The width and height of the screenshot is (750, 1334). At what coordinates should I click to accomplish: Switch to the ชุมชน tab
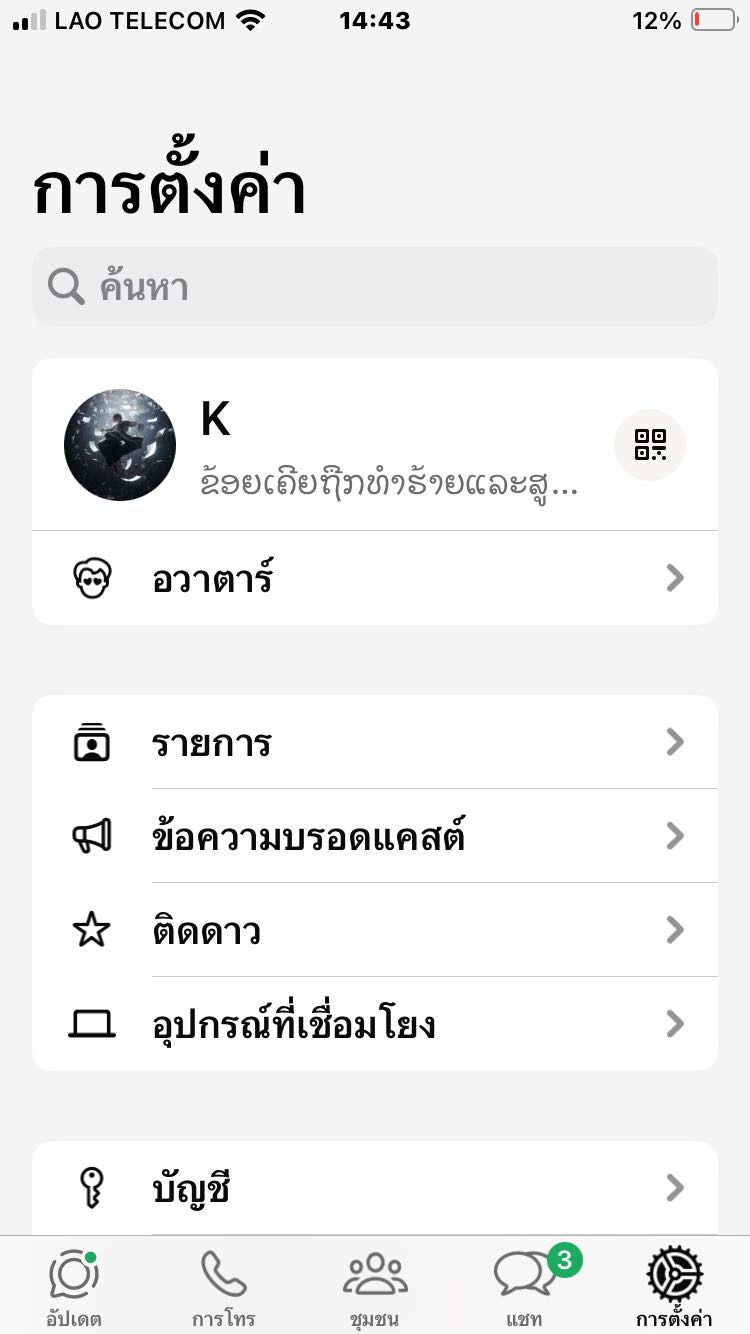[x=375, y=1286]
